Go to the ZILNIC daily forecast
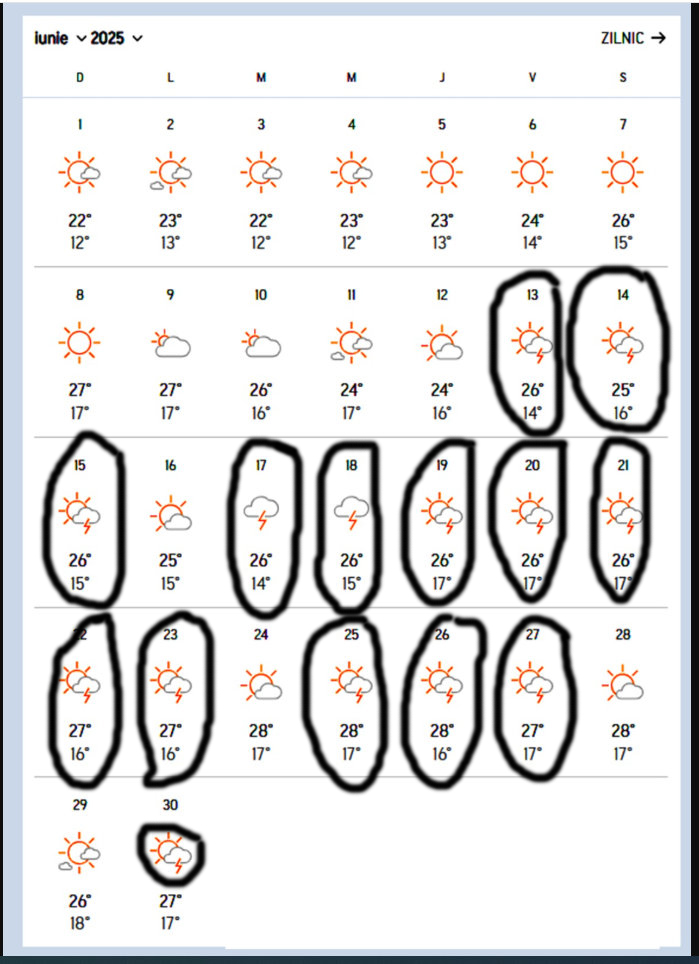This screenshot has height=964, width=699. 632,38
